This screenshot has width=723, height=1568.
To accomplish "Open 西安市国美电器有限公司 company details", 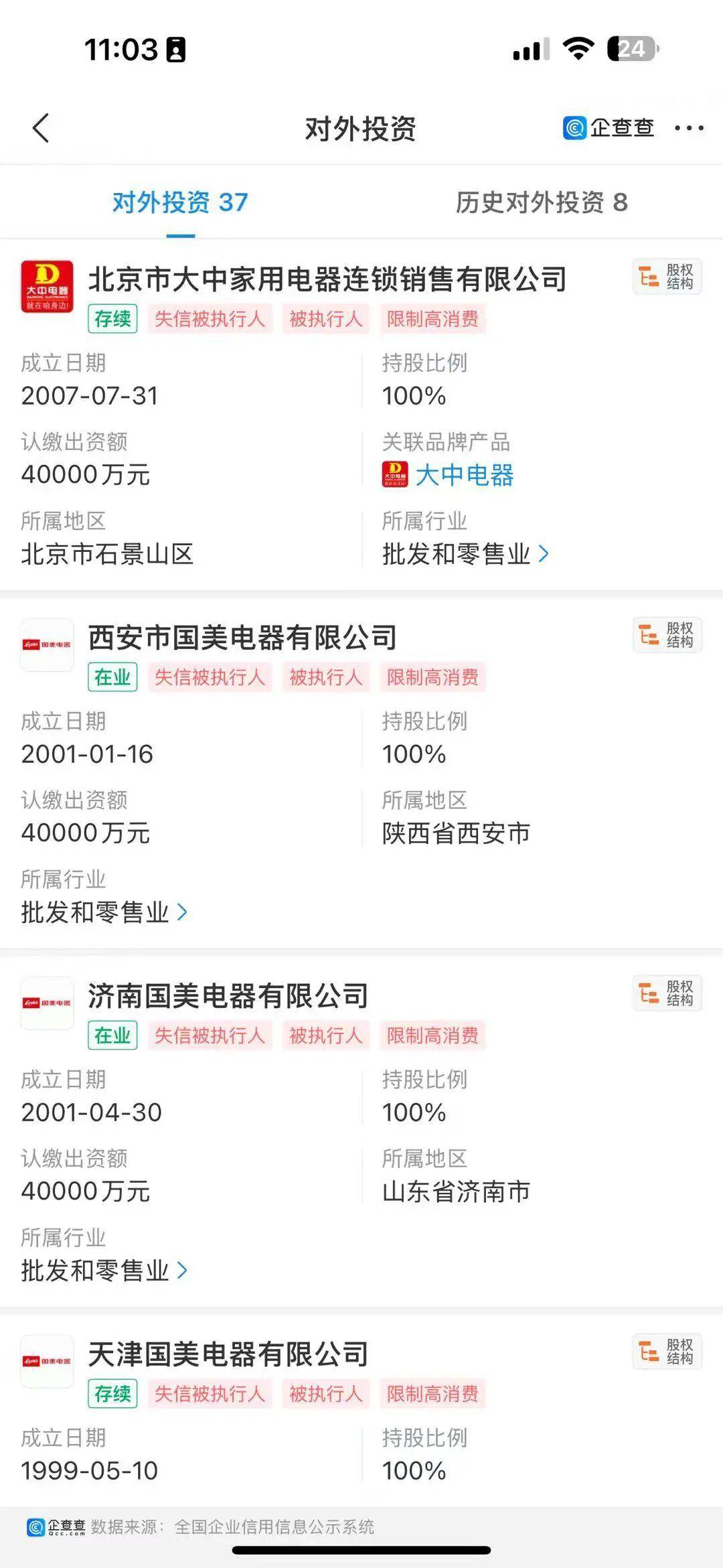I will point(242,638).
